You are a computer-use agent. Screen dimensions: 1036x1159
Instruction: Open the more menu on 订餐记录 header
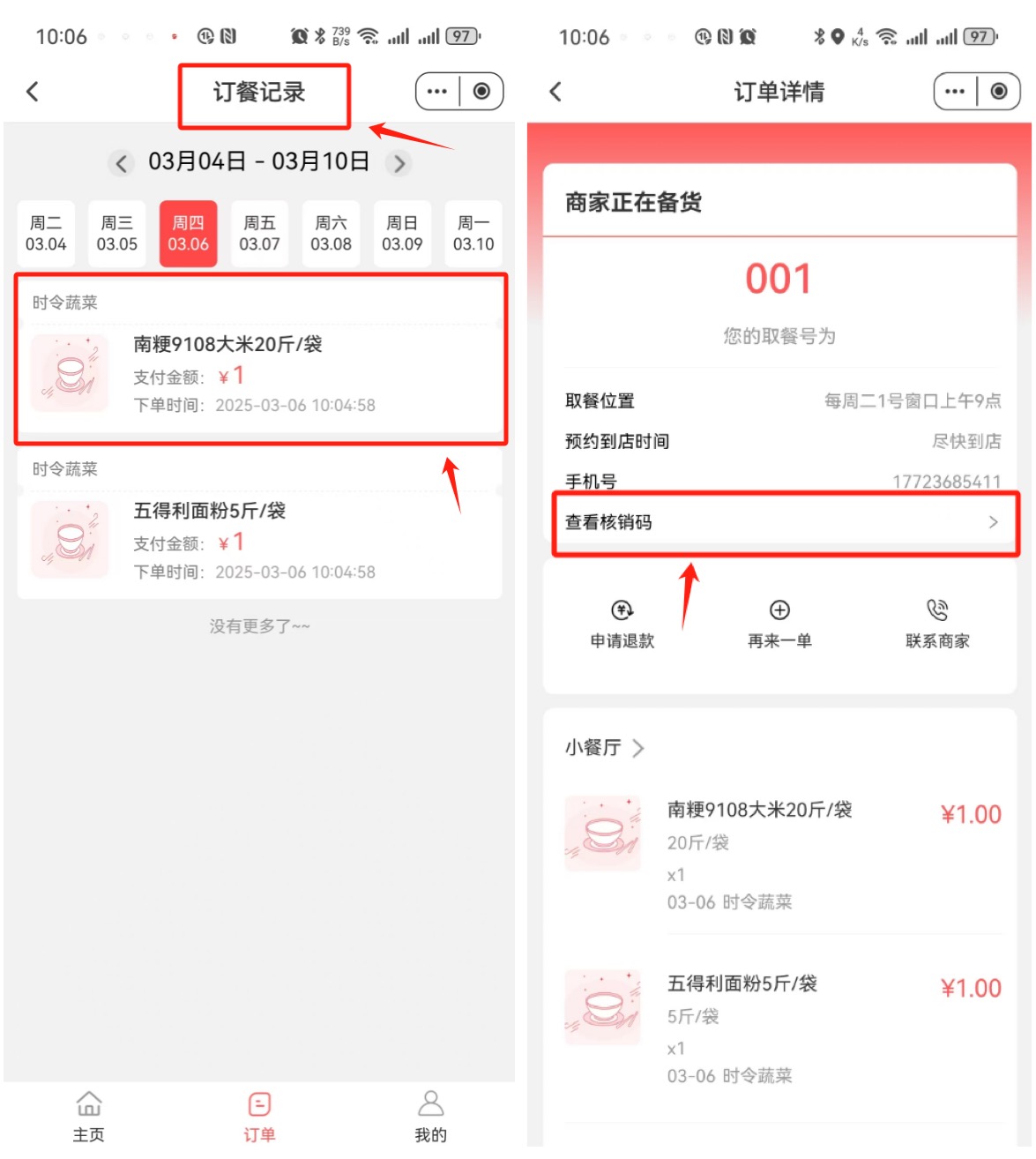point(437,92)
